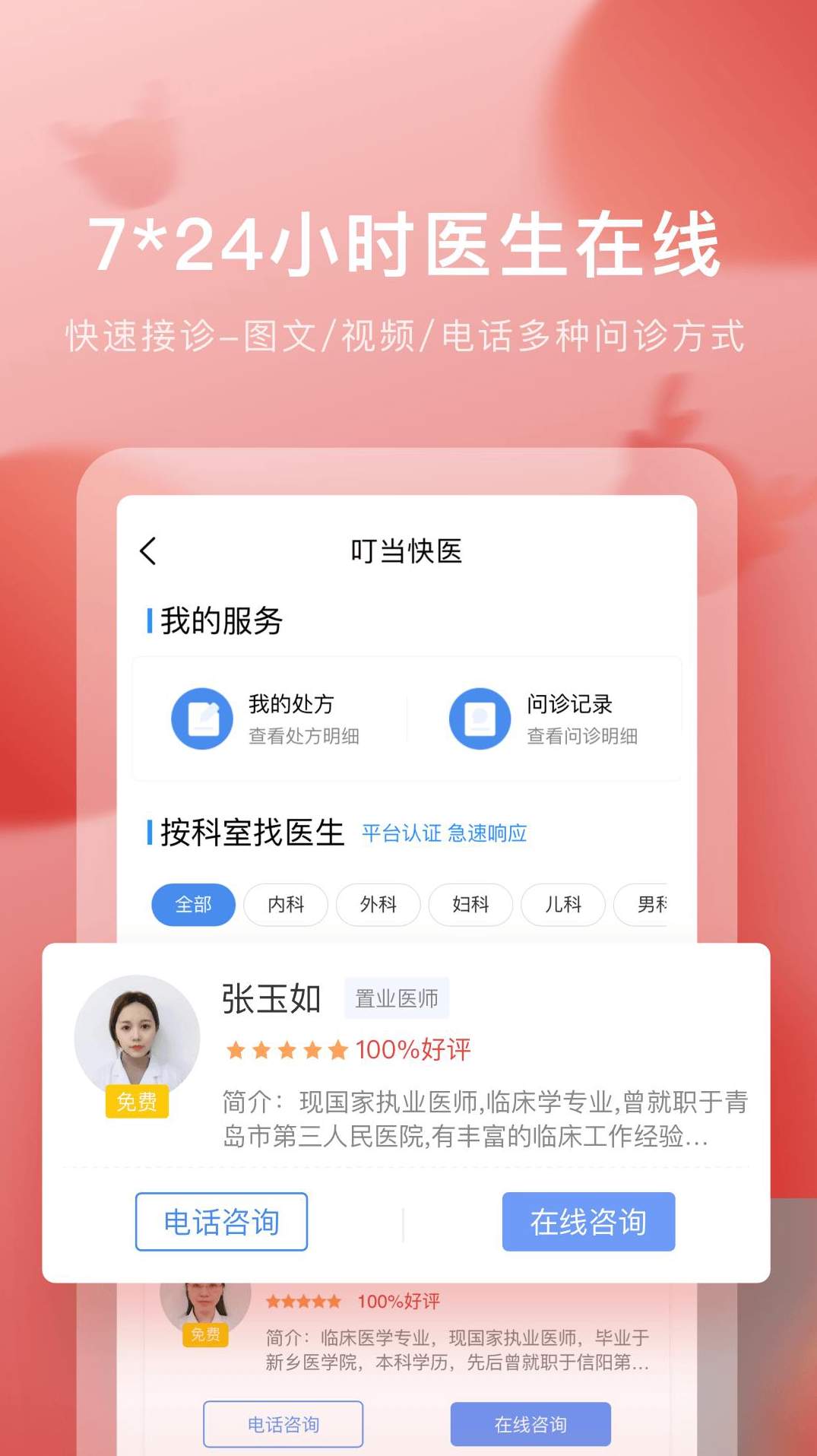Tap the blue chat bubble consultation icon

pyautogui.click(x=478, y=717)
